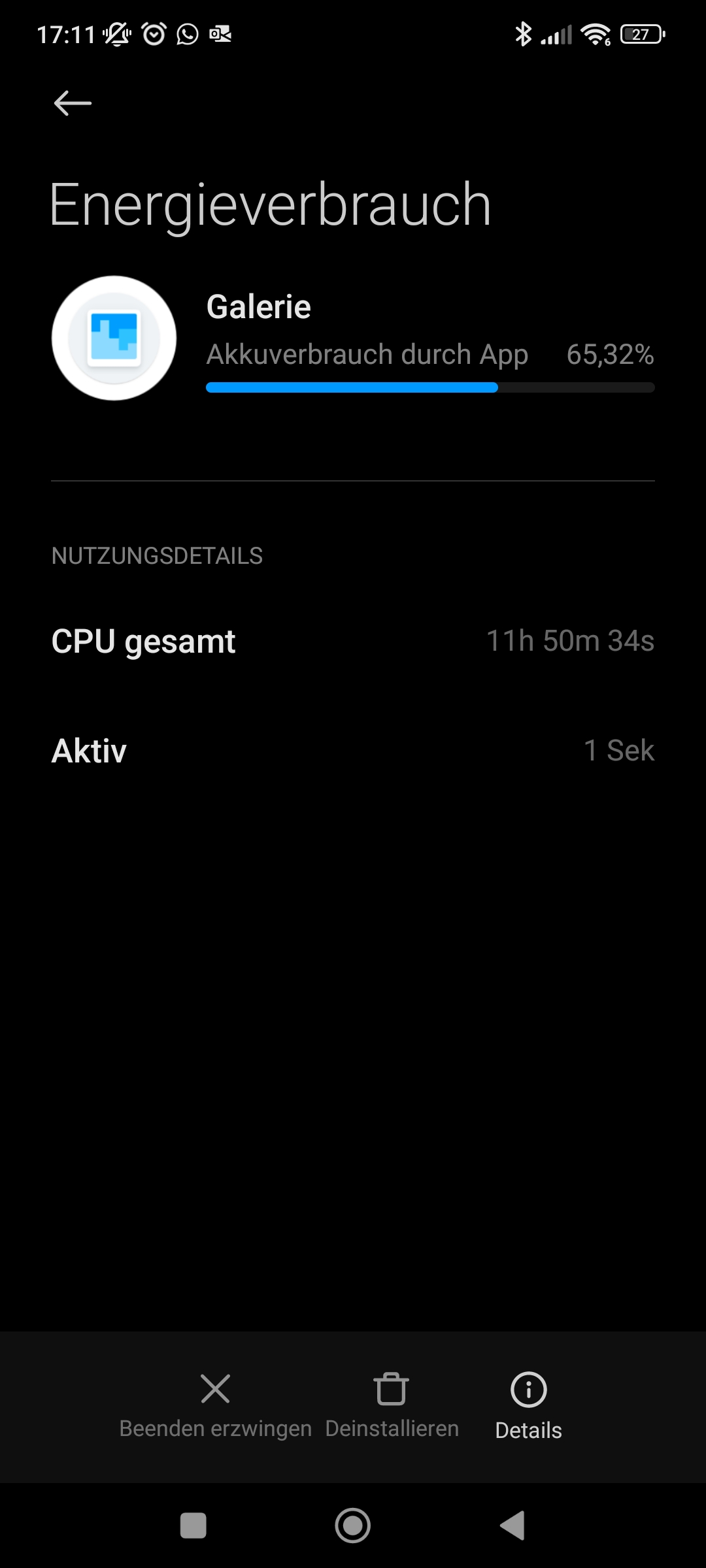
Task: Tap Deinstallieren to uninstall the app
Action: tap(392, 1403)
